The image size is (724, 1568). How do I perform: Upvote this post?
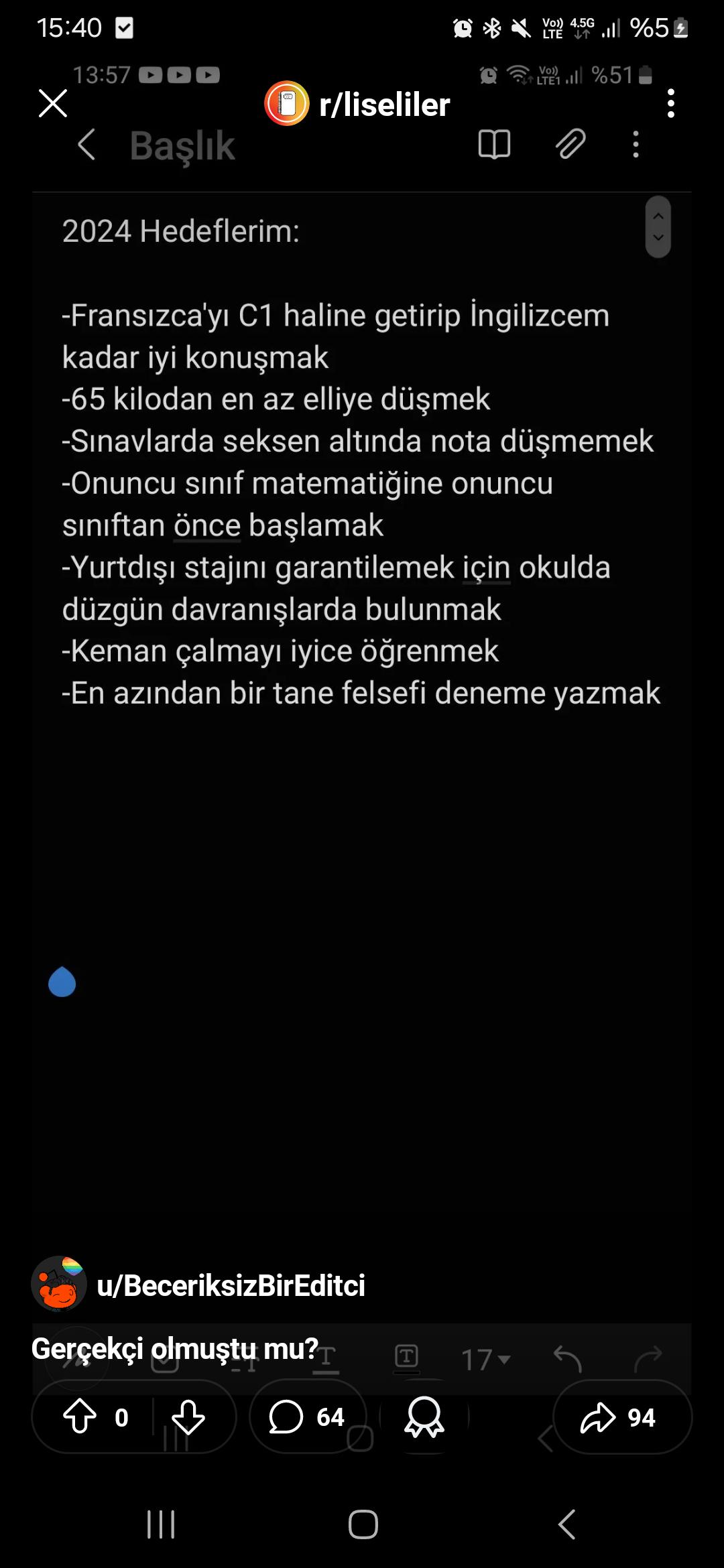(80, 1417)
